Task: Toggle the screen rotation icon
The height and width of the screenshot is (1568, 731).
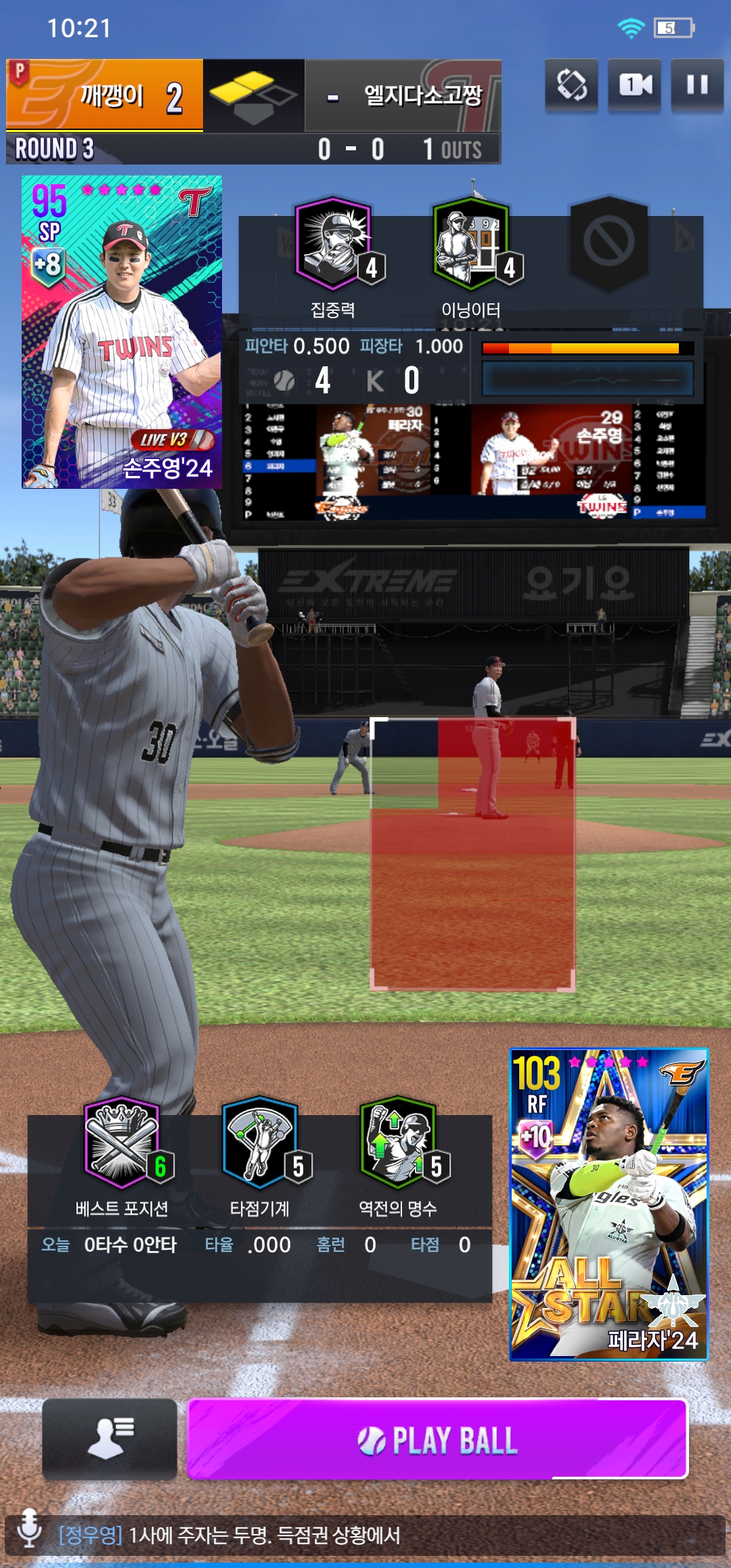Action: [571, 85]
